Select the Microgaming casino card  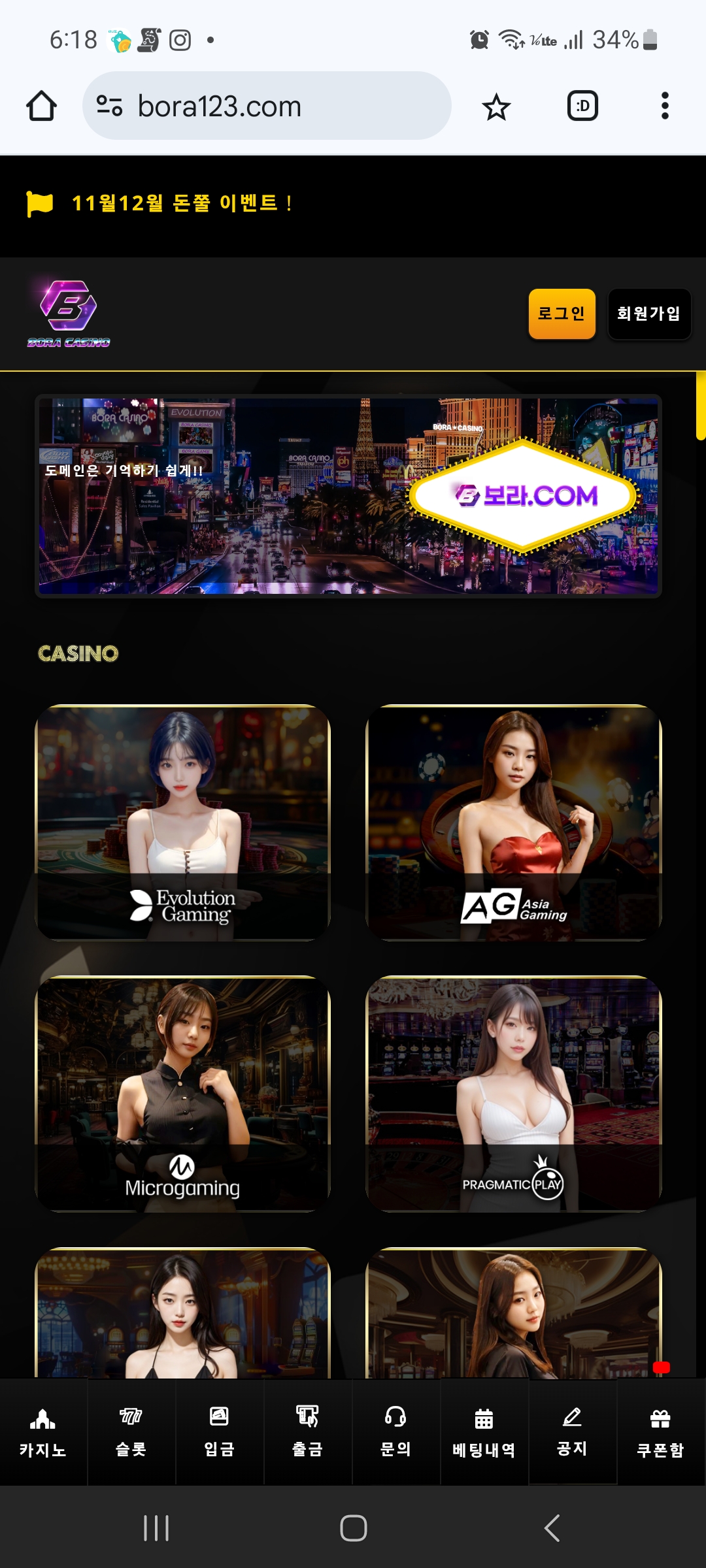coord(182,1094)
